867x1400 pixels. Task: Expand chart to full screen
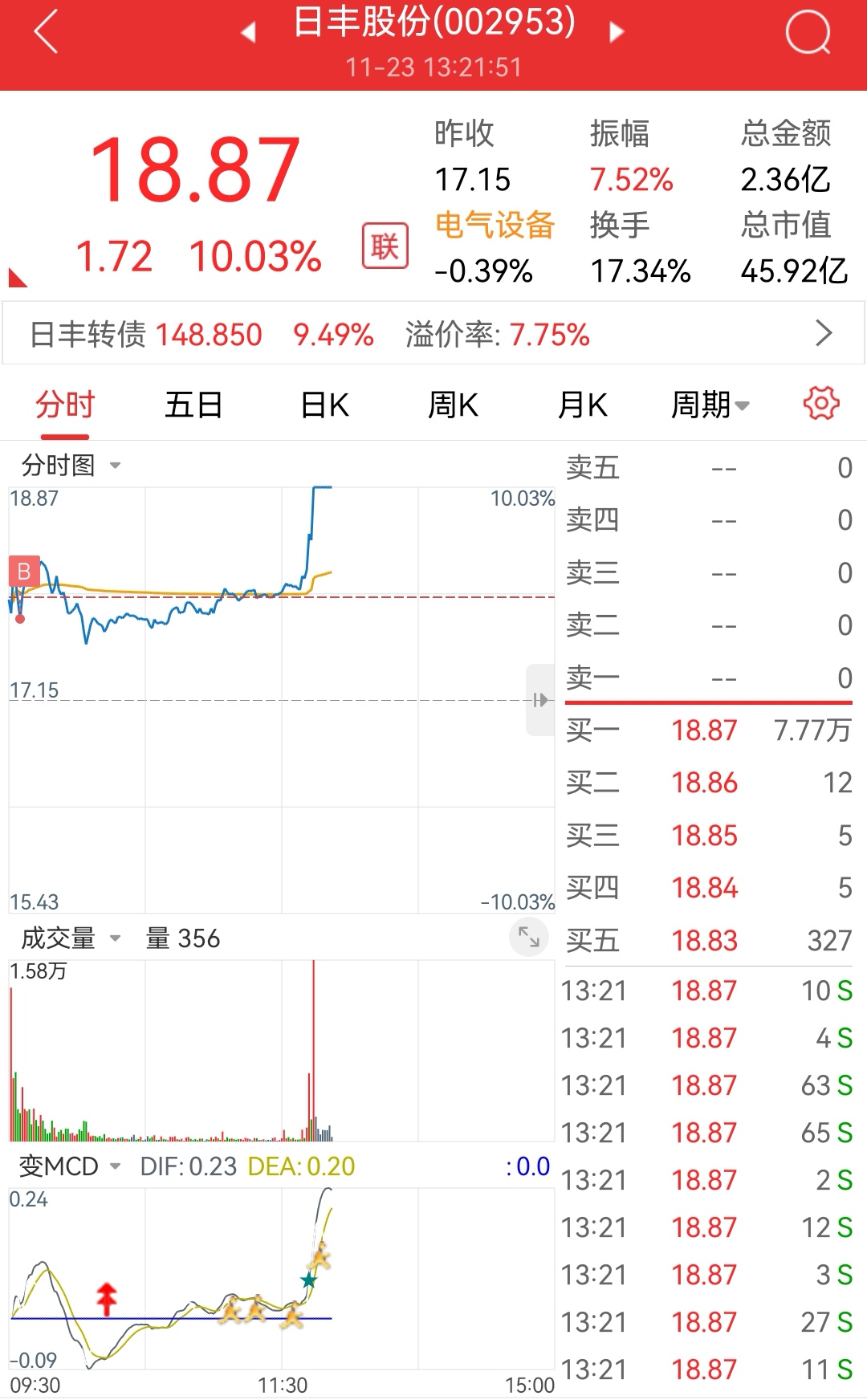pos(529,937)
